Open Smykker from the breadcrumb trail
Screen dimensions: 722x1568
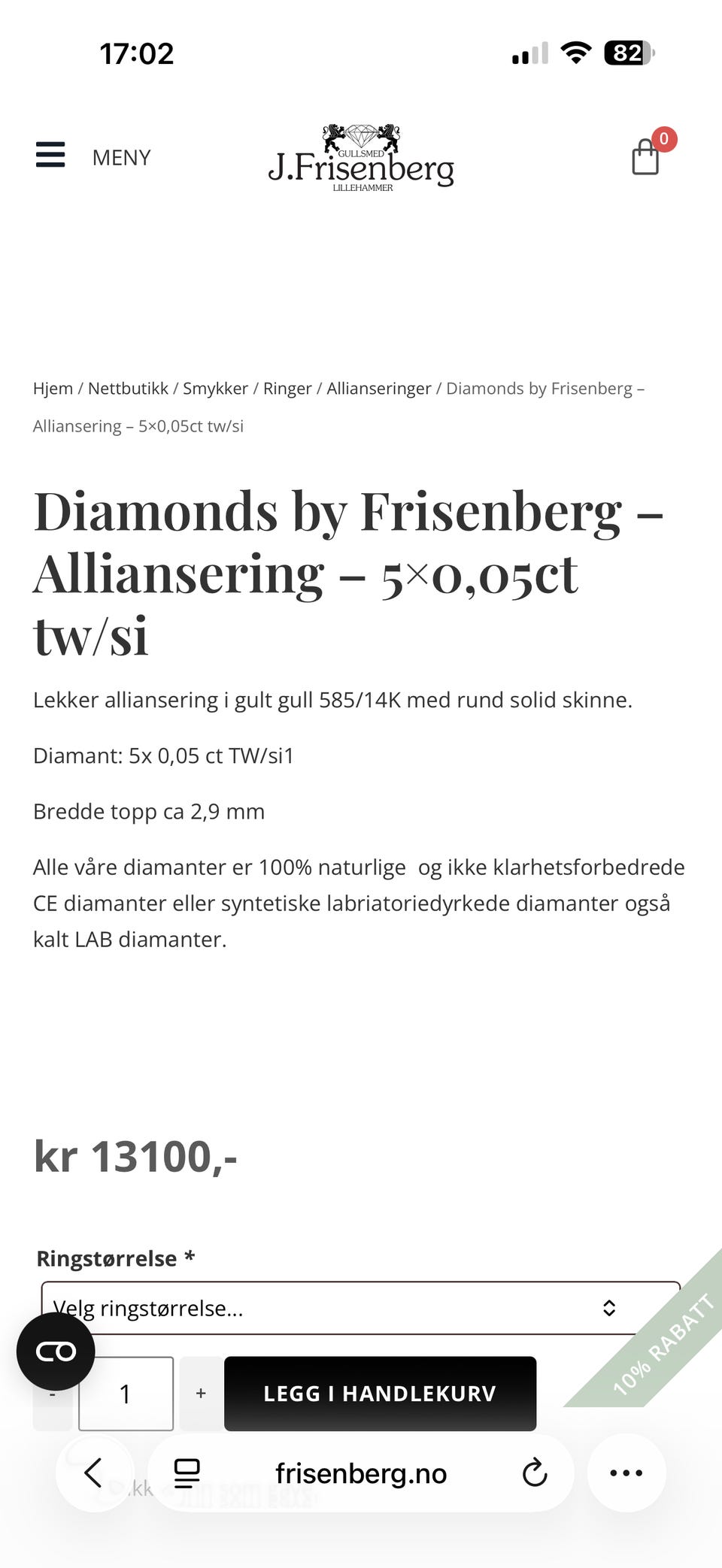pyautogui.click(x=215, y=388)
